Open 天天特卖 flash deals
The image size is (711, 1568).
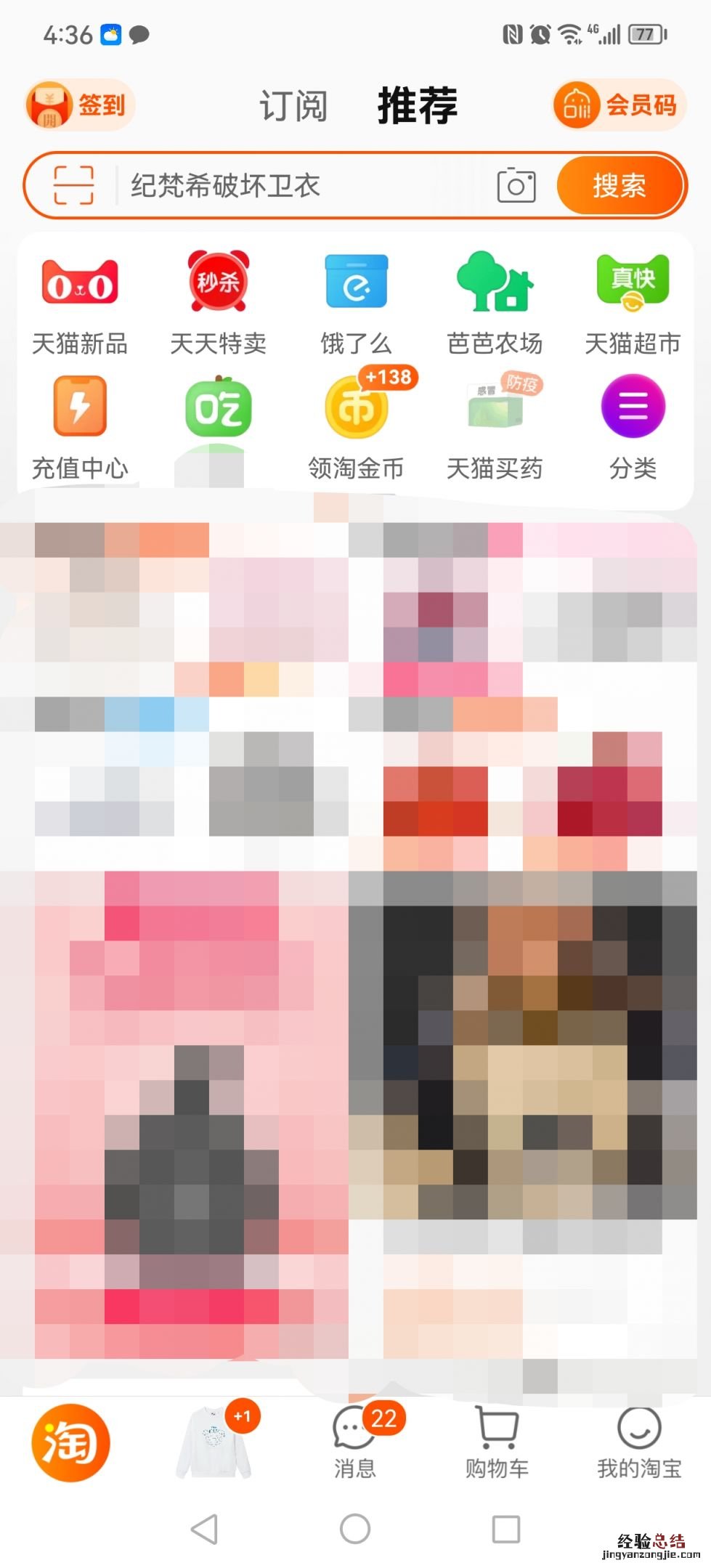[218, 303]
